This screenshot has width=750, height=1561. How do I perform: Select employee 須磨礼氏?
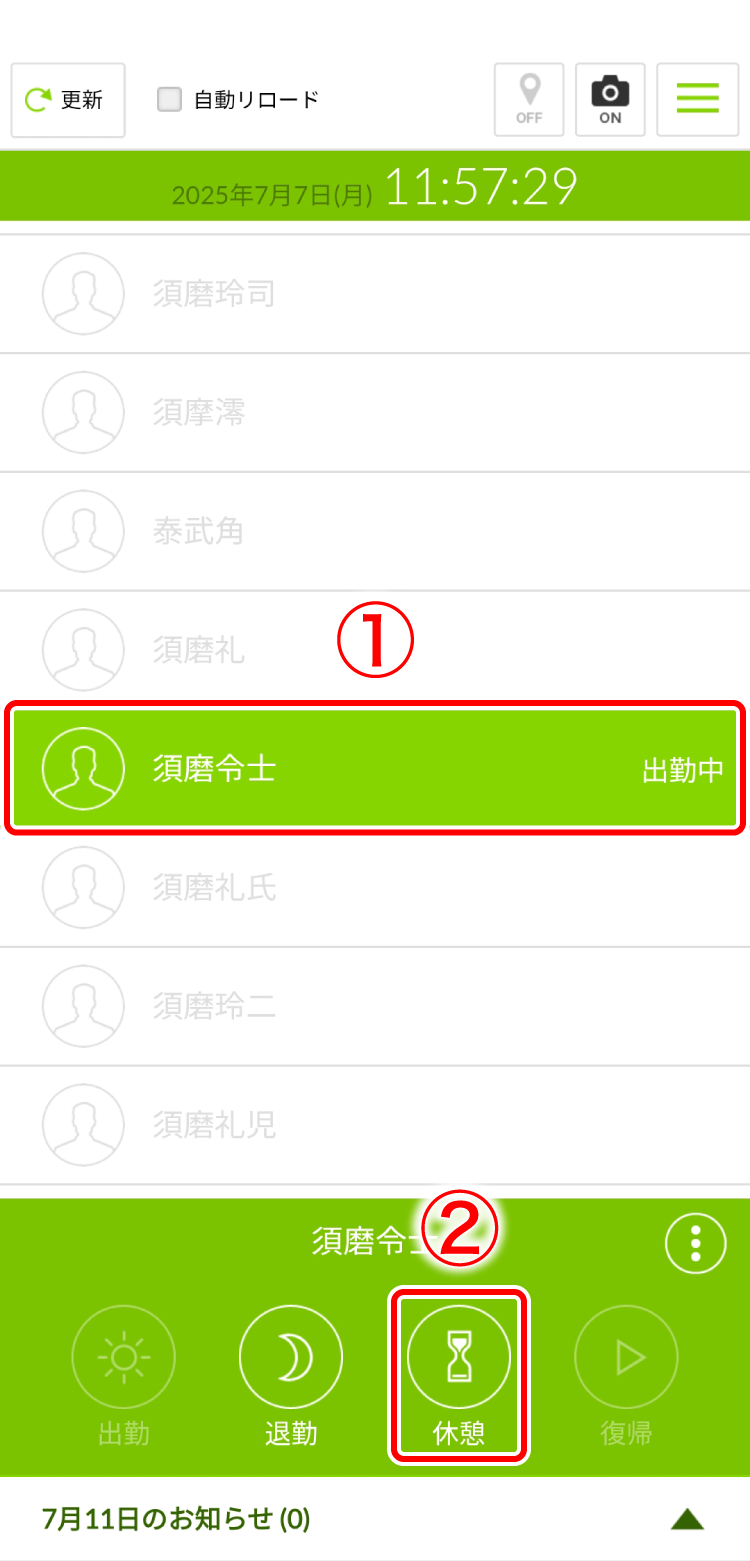(x=375, y=887)
